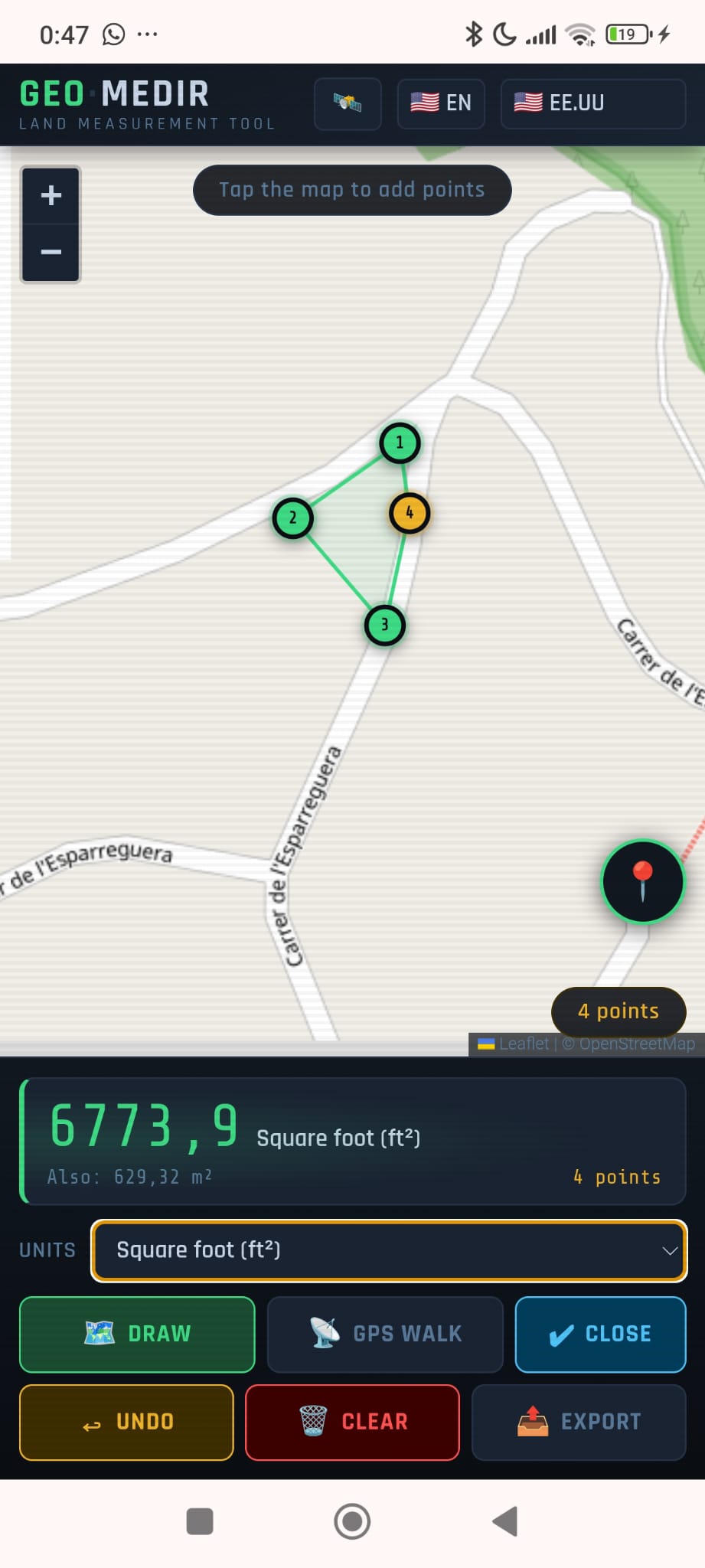Open the EN language selector
Screen dimensions: 705x1568
[441, 103]
